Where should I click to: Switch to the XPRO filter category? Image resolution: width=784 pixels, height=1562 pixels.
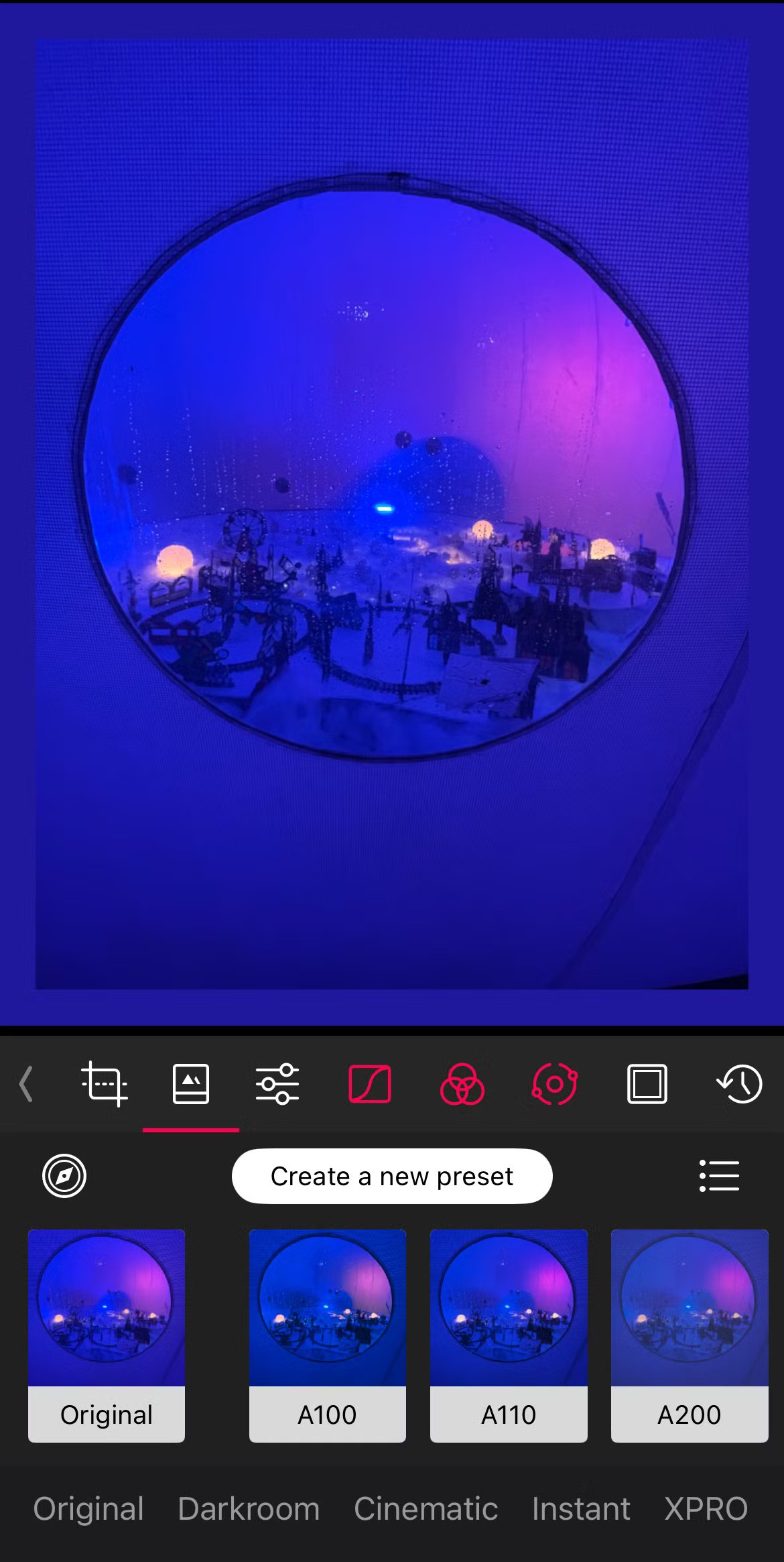pos(706,1509)
